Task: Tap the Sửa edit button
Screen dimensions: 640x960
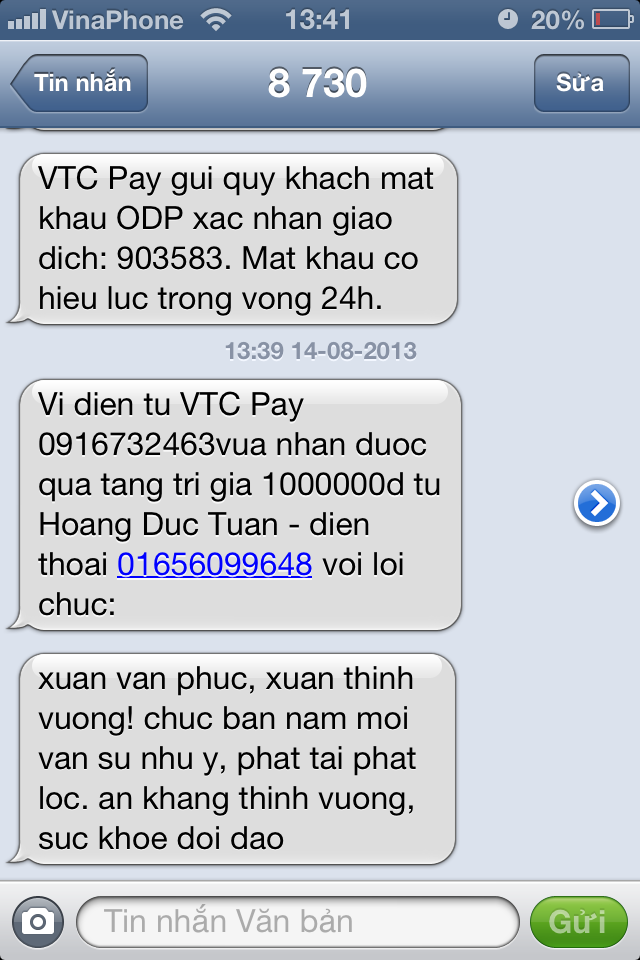Action: (x=580, y=83)
